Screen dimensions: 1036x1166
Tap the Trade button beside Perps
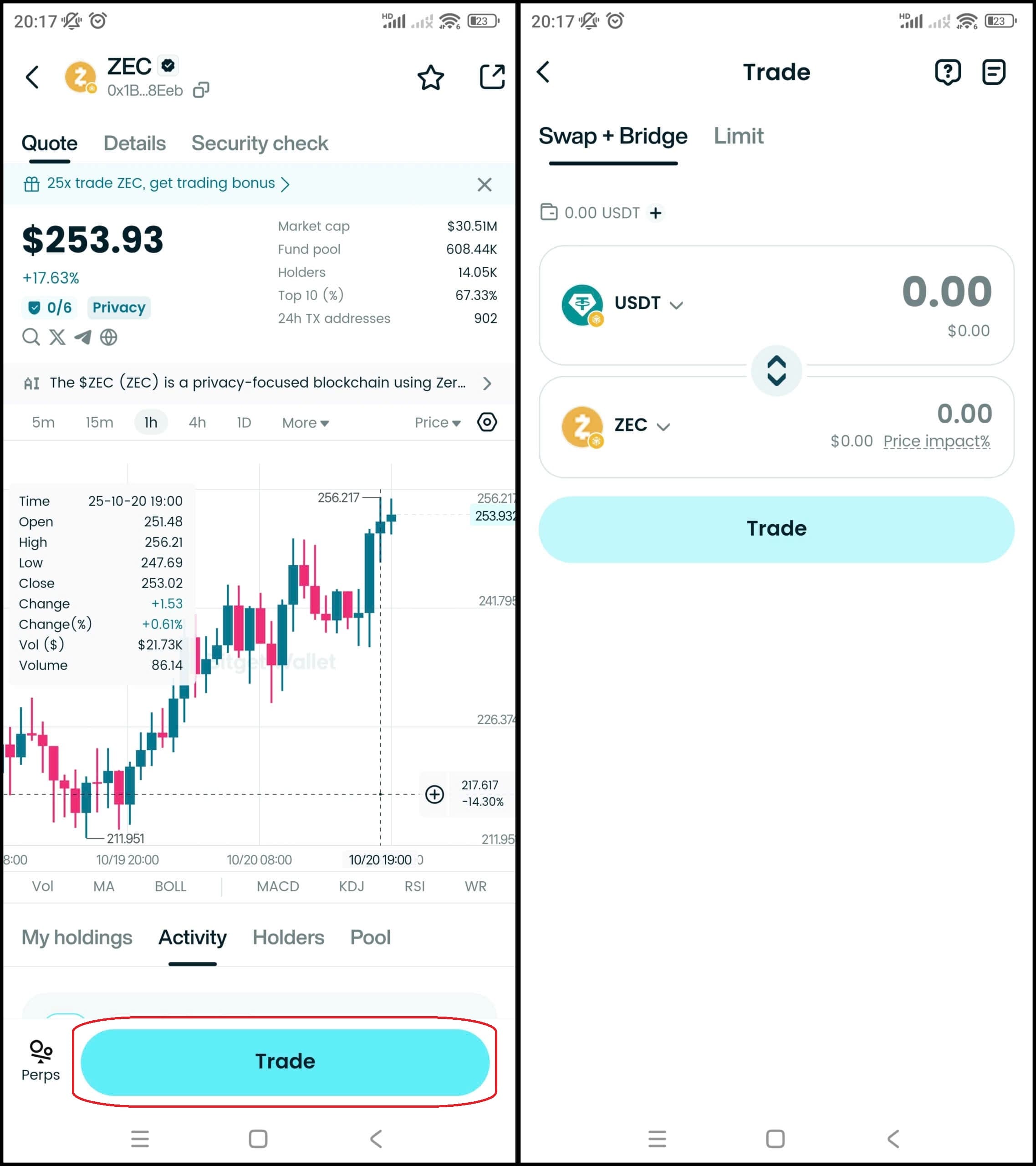285,1062
